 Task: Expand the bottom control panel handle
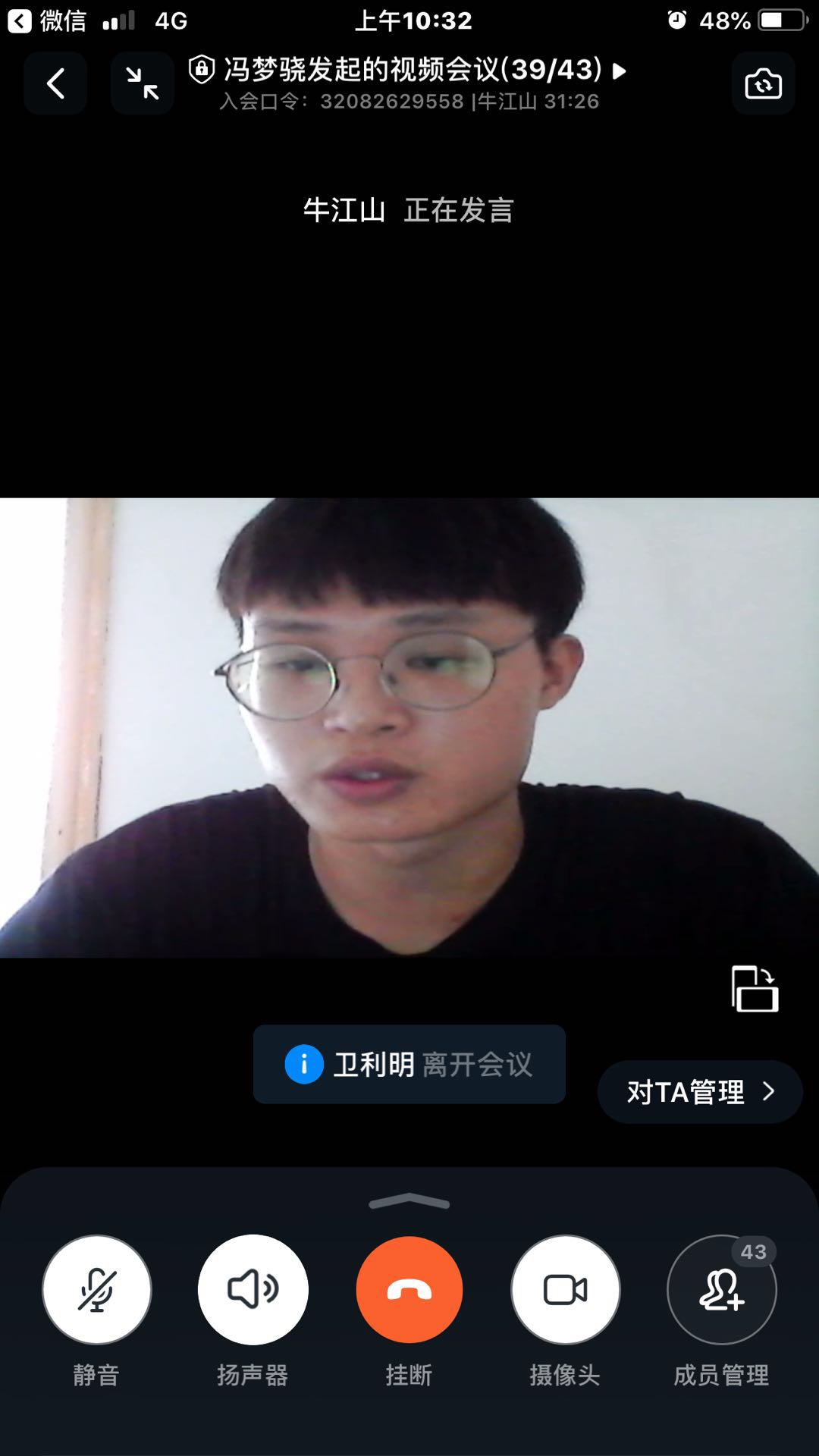pos(409,1201)
